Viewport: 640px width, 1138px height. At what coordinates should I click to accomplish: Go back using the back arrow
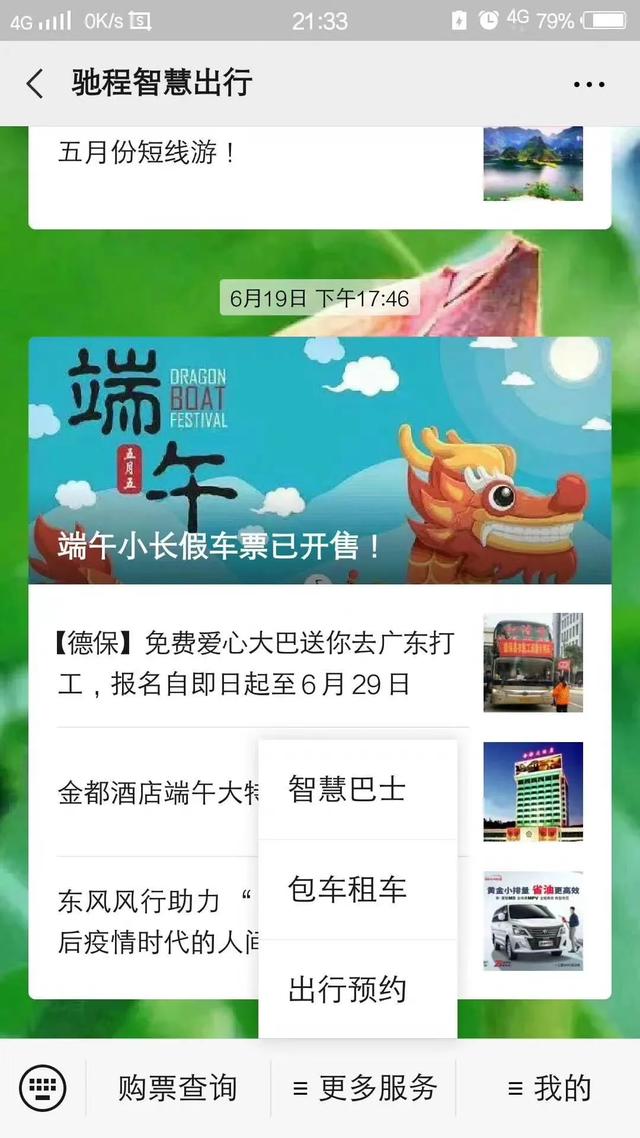pyautogui.click(x=35, y=83)
